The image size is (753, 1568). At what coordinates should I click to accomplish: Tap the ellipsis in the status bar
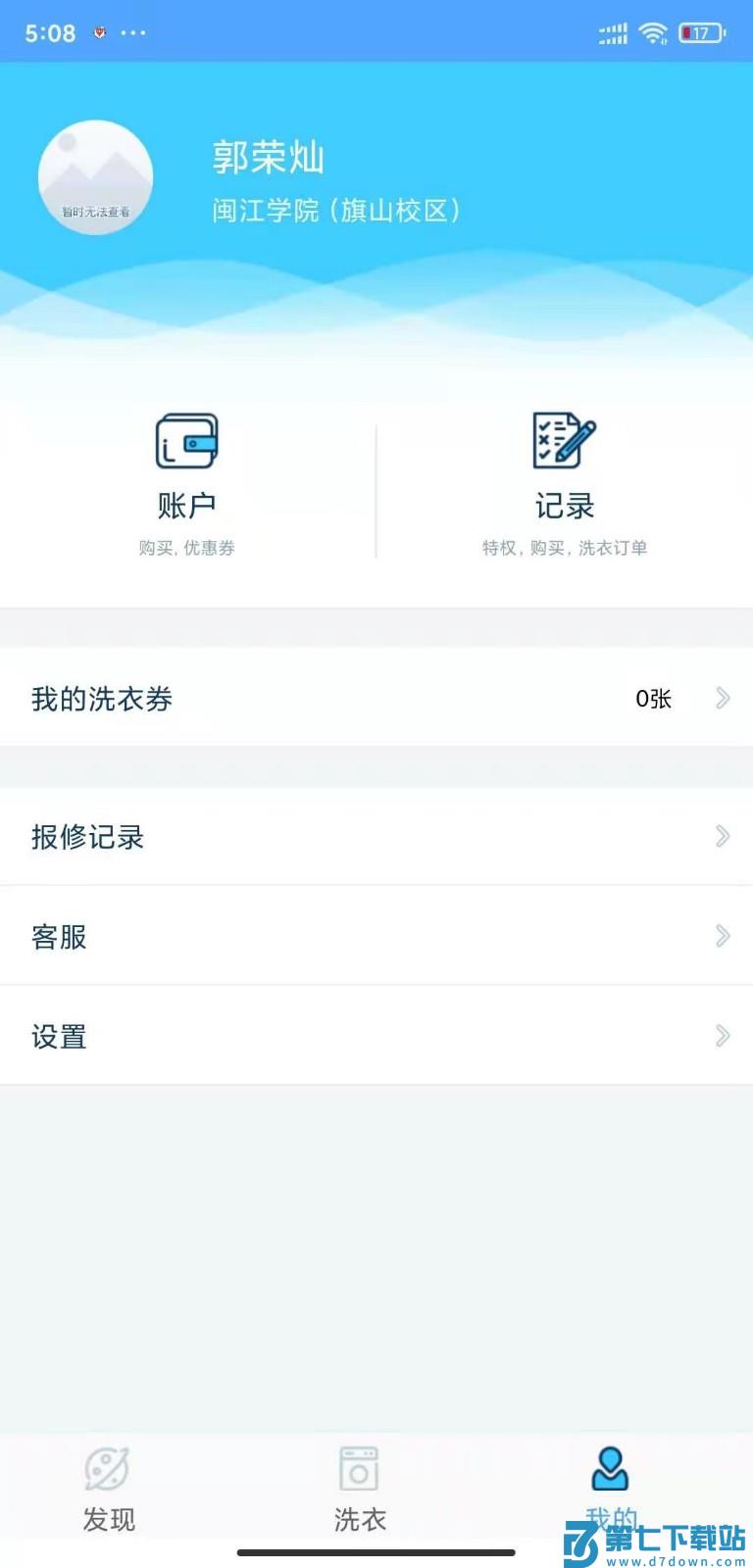click(x=133, y=32)
